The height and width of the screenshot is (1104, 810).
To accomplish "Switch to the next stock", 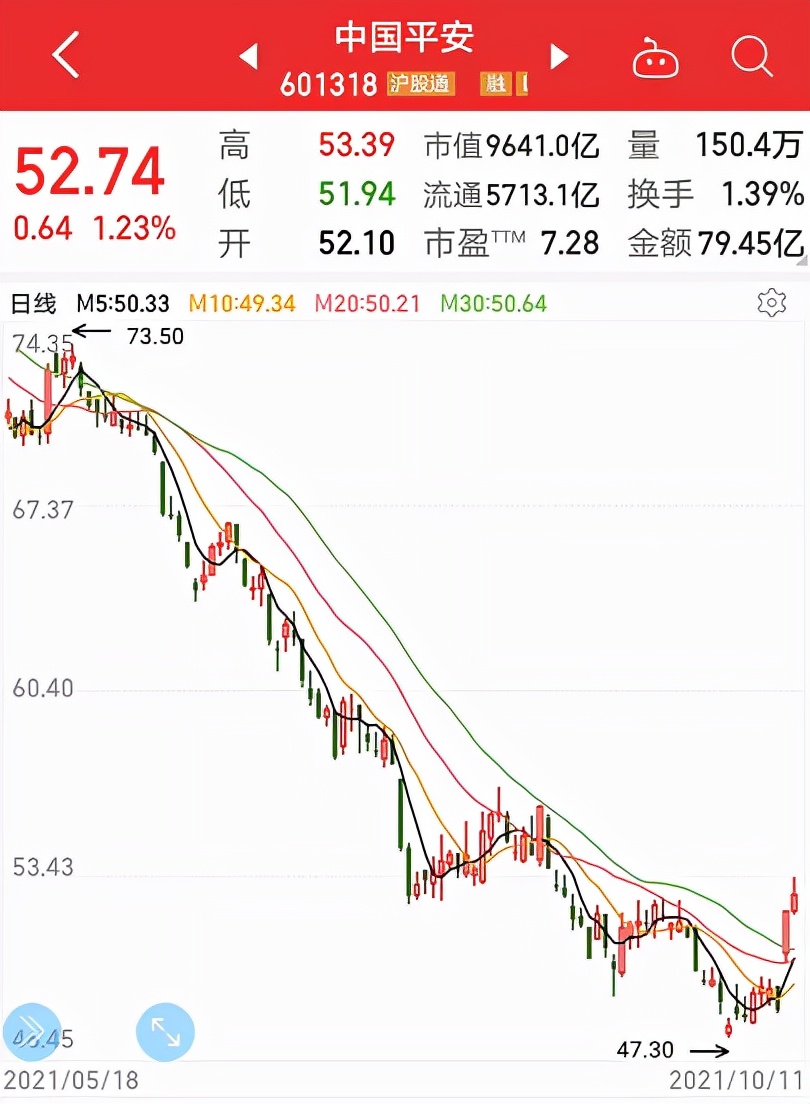I will click(560, 56).
